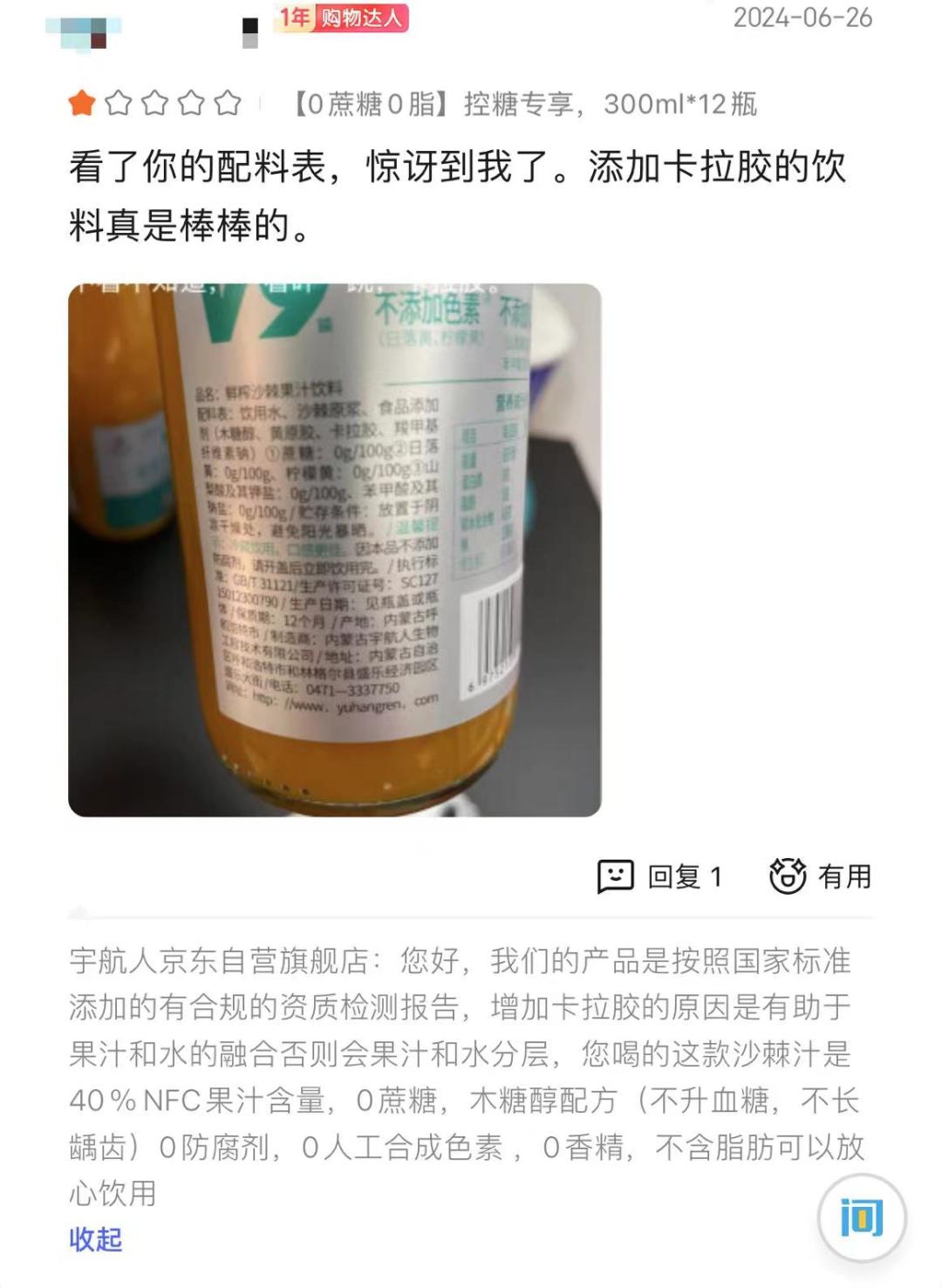Mark this review as 有用

(820, 876)
